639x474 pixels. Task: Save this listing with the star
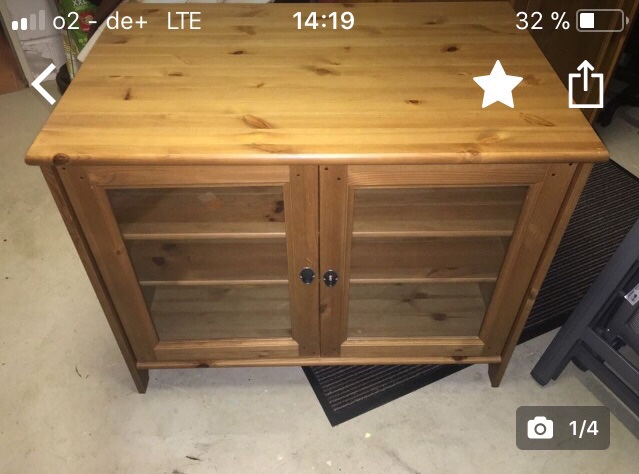(497, 85)
